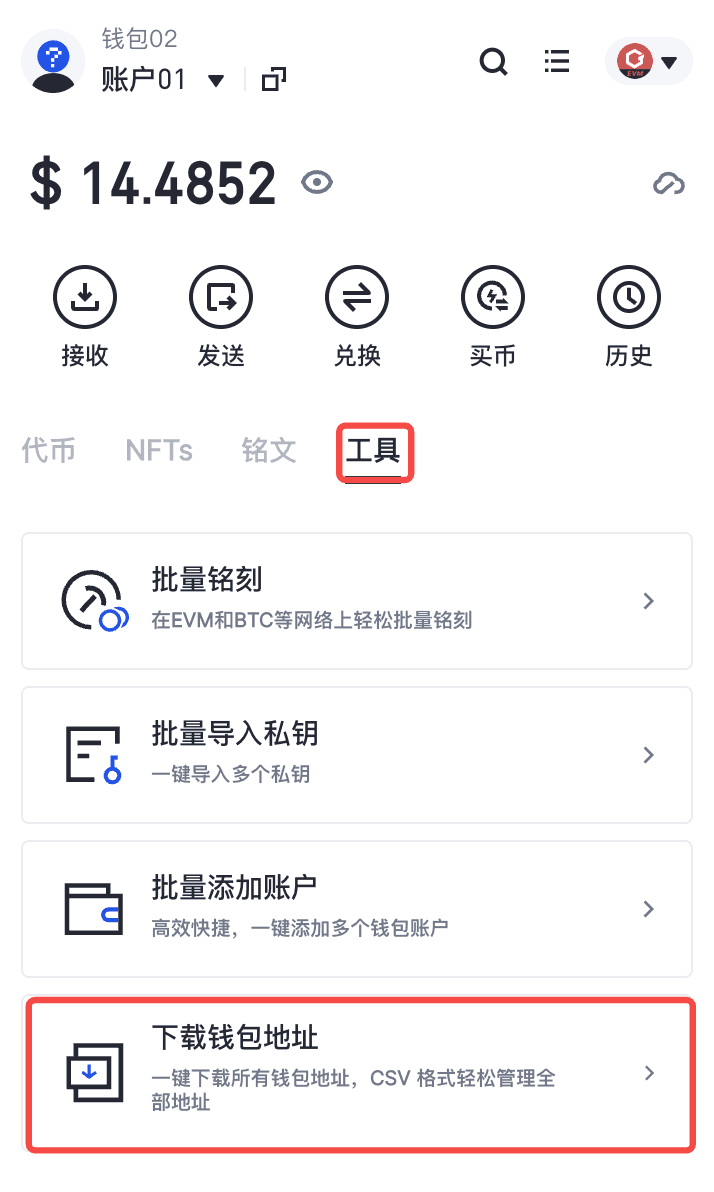Open 批量添加账户 tool

[x=357, y=909]
